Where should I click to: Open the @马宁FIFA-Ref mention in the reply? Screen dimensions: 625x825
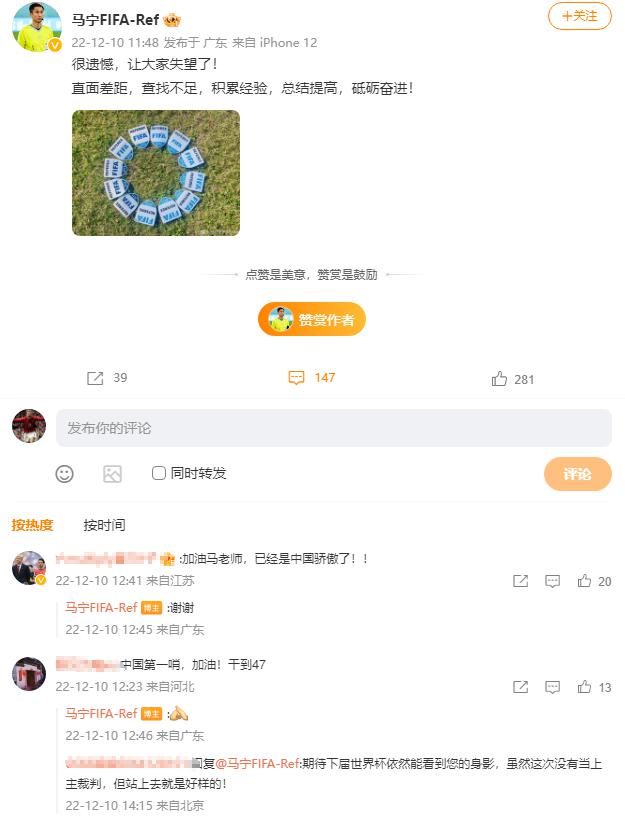pyautogui.click(x=259, y=763)
